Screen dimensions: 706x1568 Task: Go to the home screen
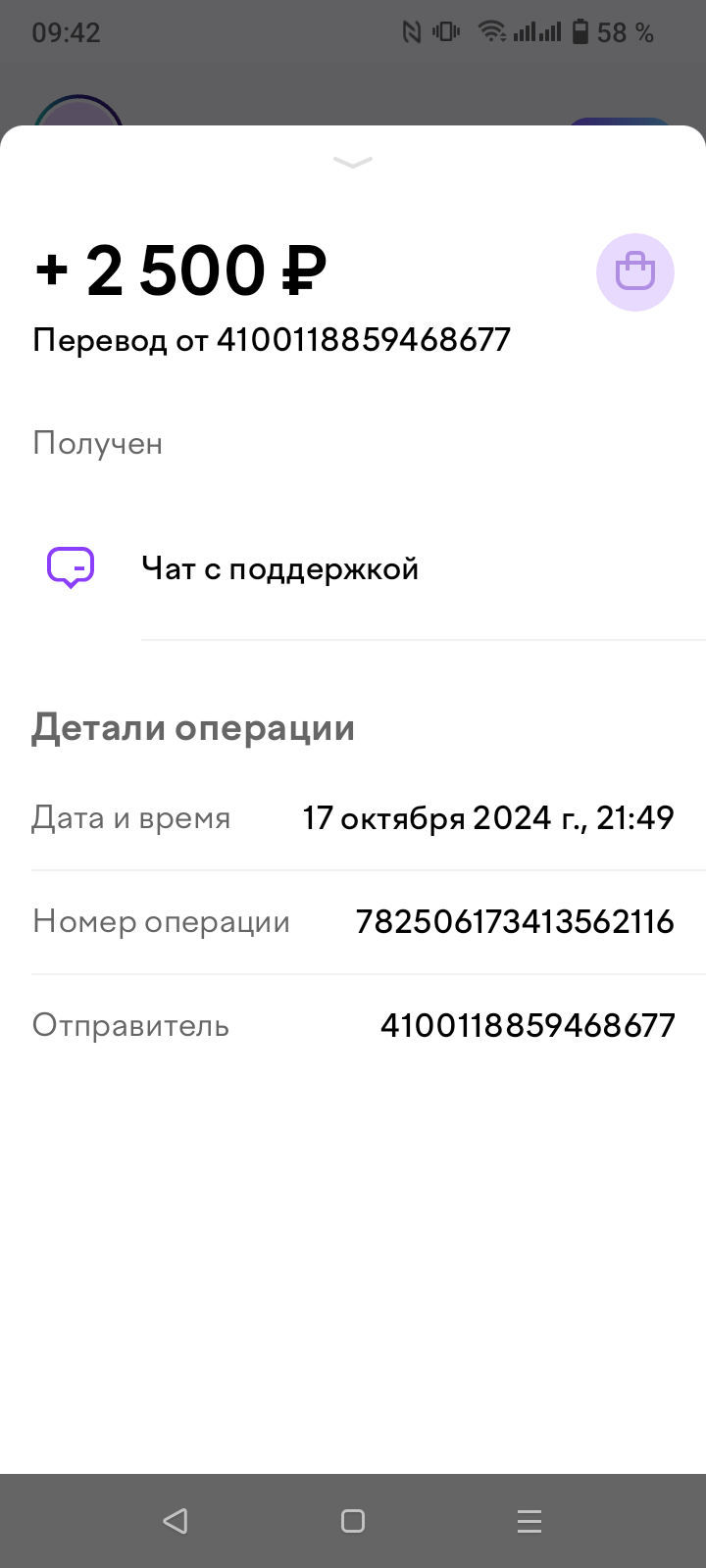(x=353, y=1521)
